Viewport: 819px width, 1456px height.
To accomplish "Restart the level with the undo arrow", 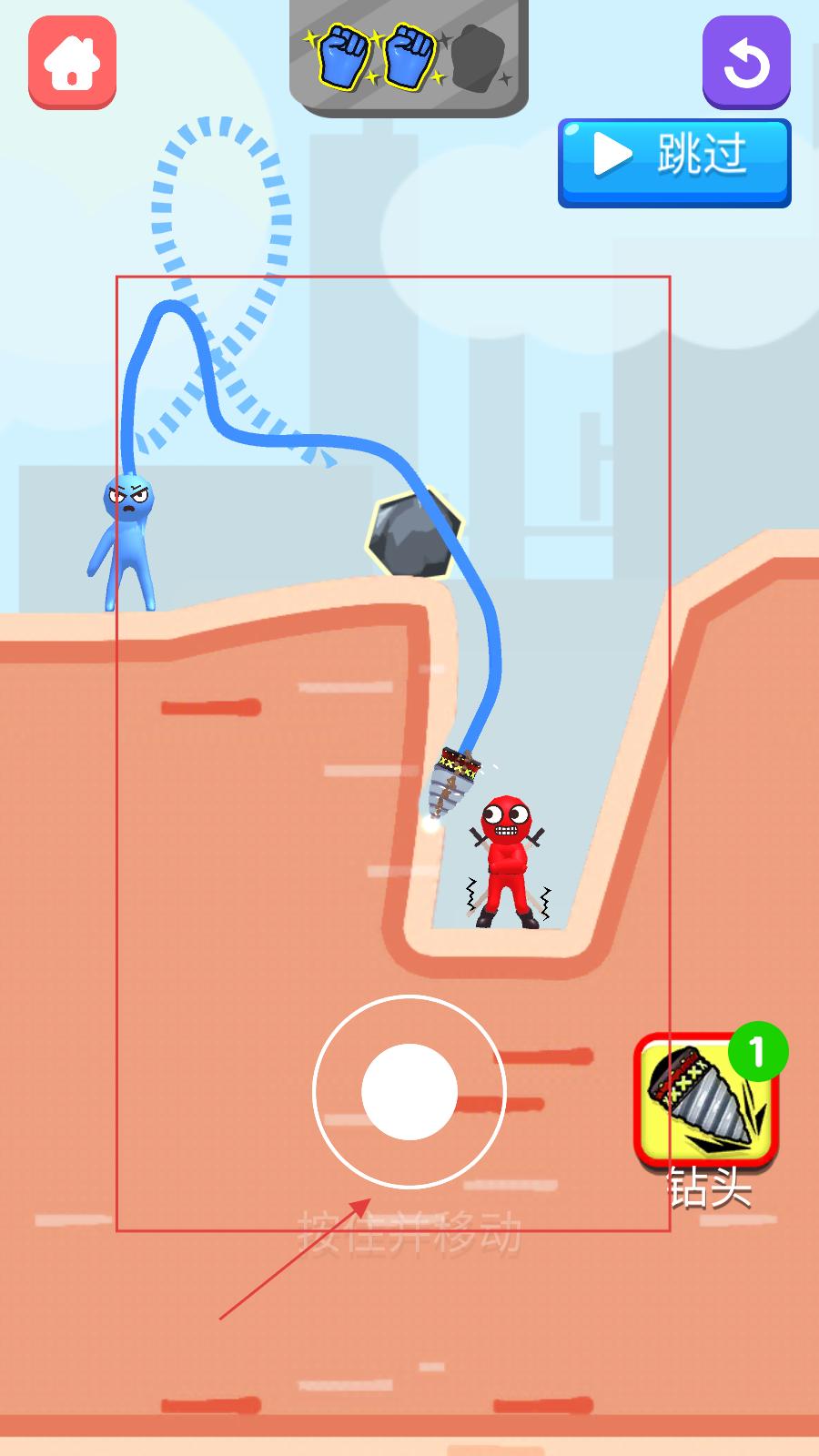I will coord(746,62).
